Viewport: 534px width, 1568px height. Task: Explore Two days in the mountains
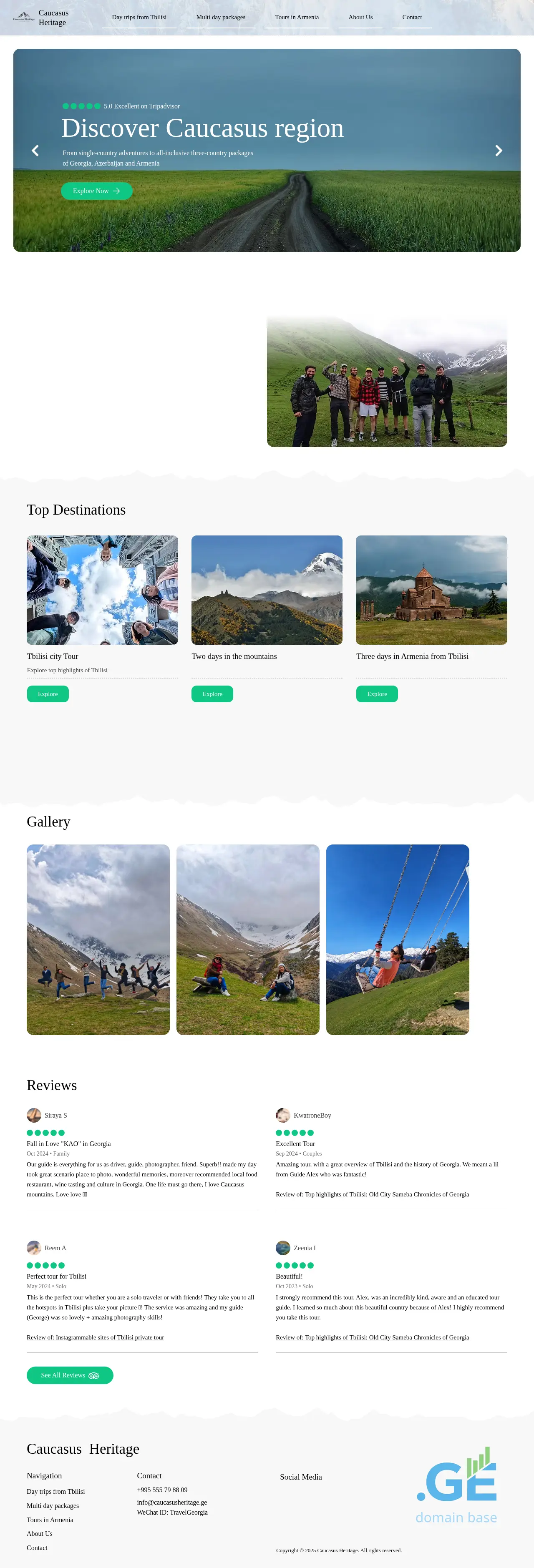click(212, 694)
